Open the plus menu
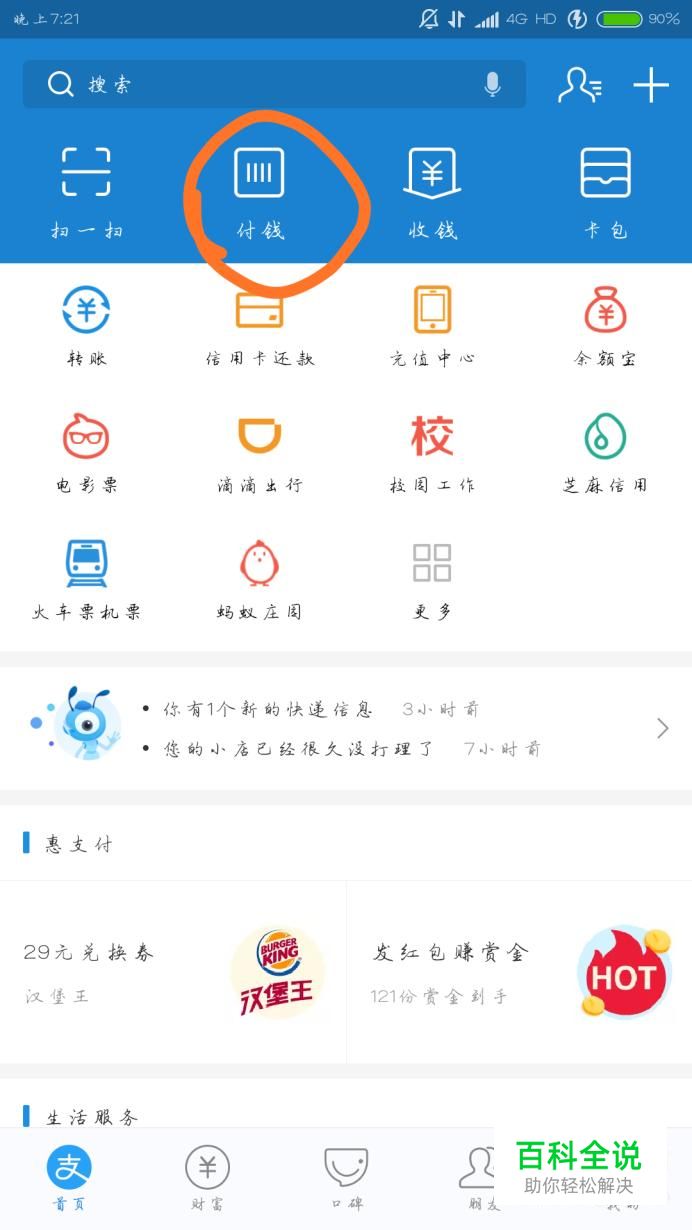The height and width of the screenshot is (1230, 692). tap(651, 85)
